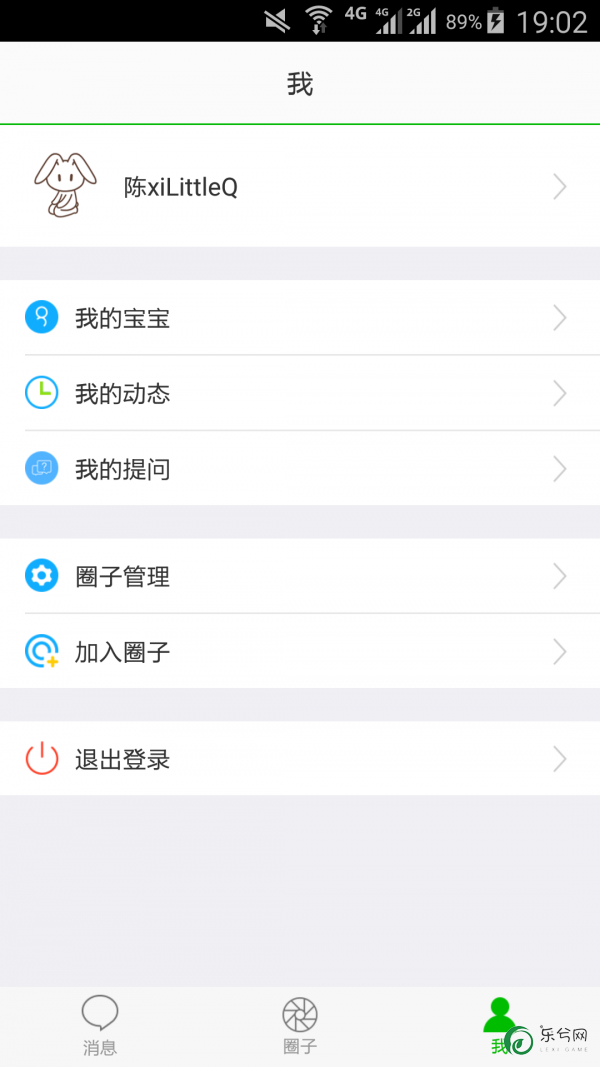Open 圈子管理 settings
The image size is (600, 1067).
[x=300, y=576]
